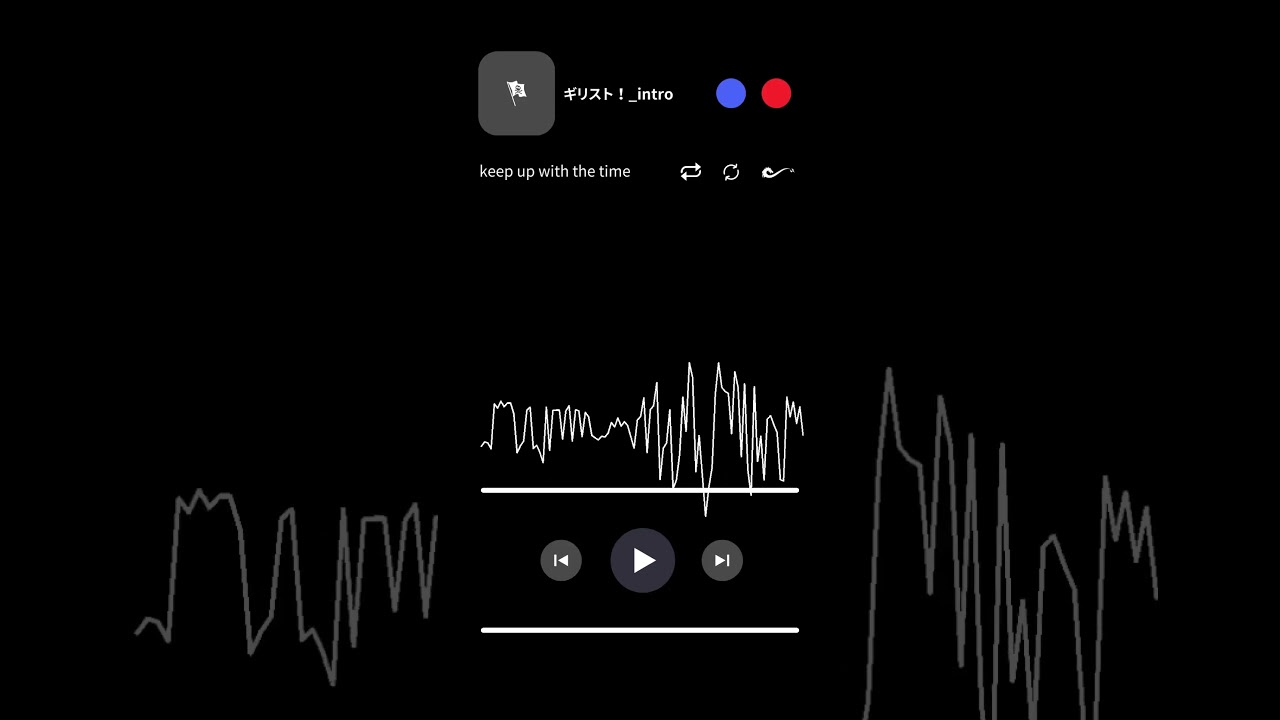Screen dimensions: 1280x720
Task: Tap the bar below the playback buttons
Action: (x=640, y=630)
